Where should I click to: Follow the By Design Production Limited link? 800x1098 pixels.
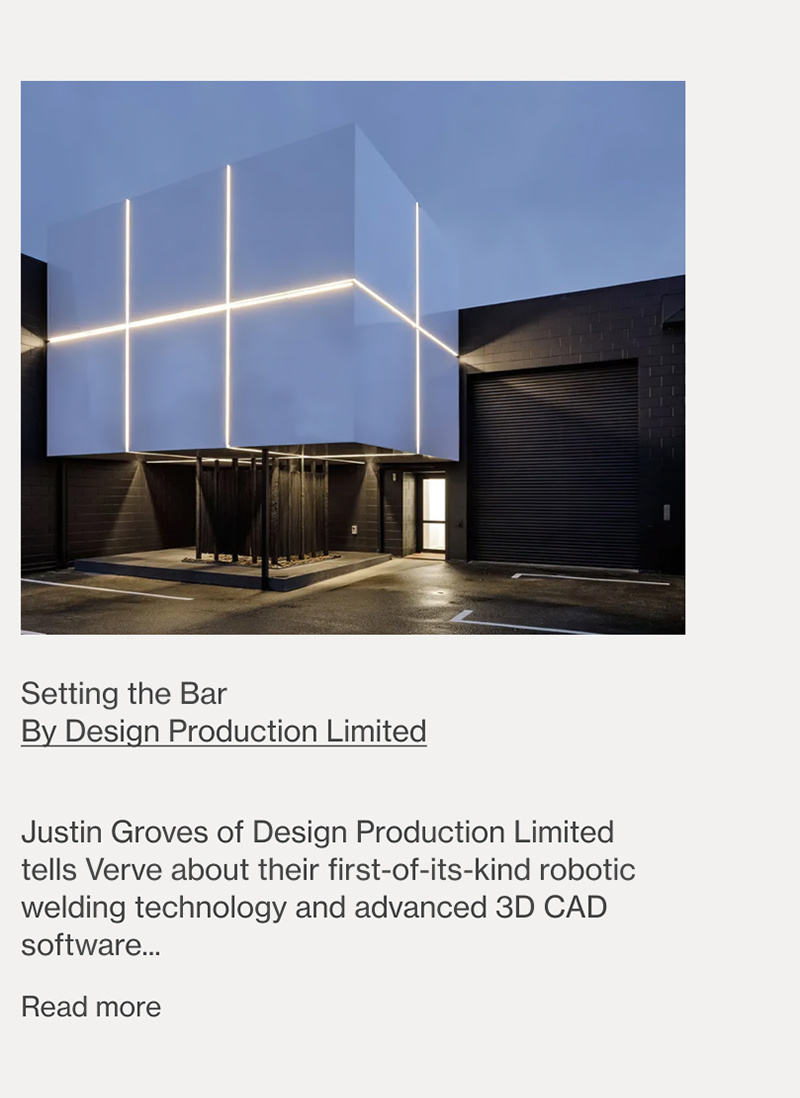(x=224, y=731)
